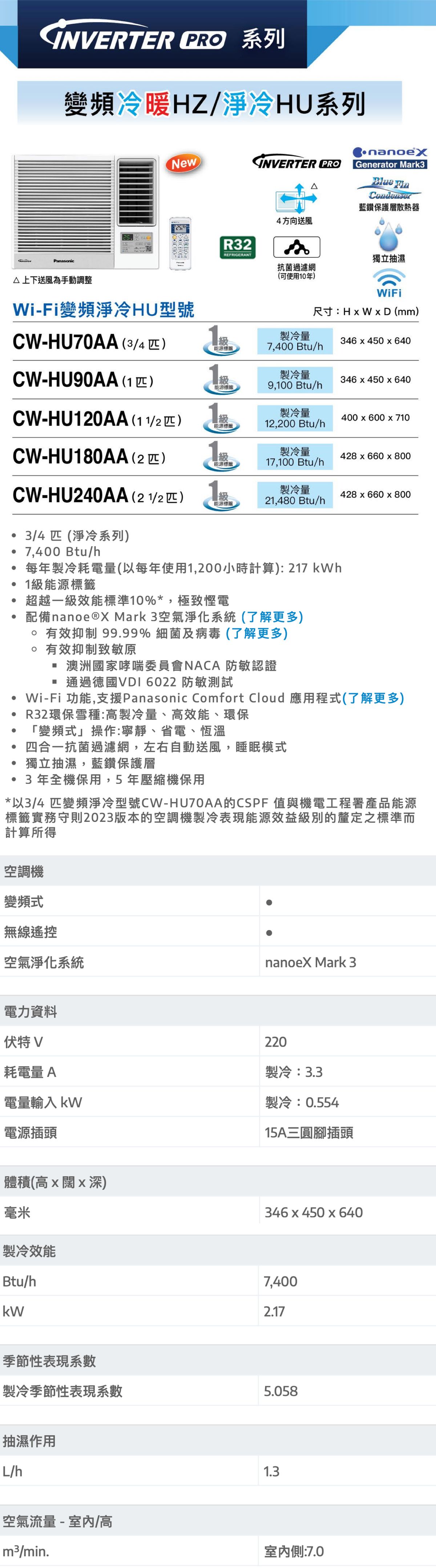Open the Panasonic Comfort Cloud 了解更多 link

pyautogui.click(x=373, y=698)
